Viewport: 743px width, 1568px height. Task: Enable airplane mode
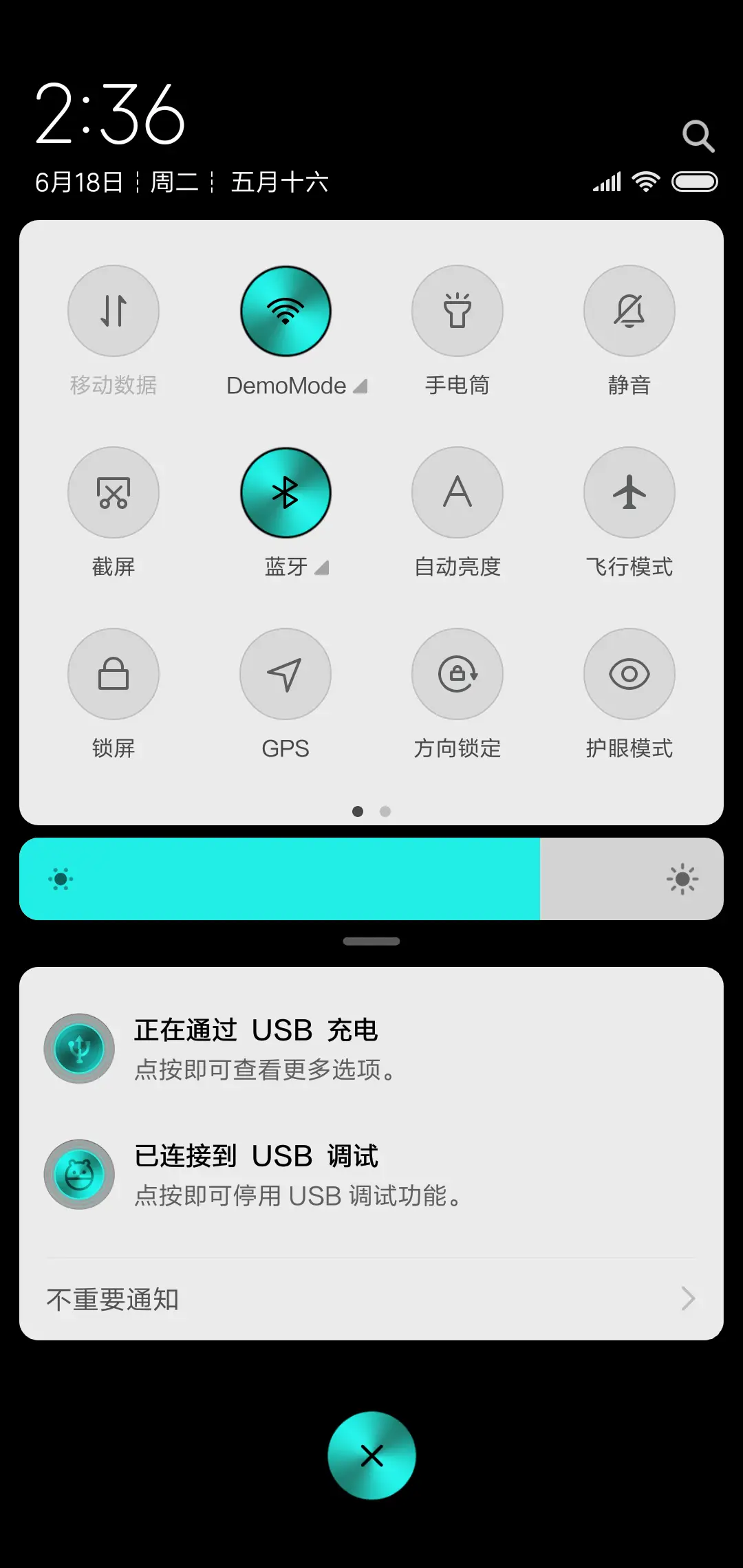point(629,492)
